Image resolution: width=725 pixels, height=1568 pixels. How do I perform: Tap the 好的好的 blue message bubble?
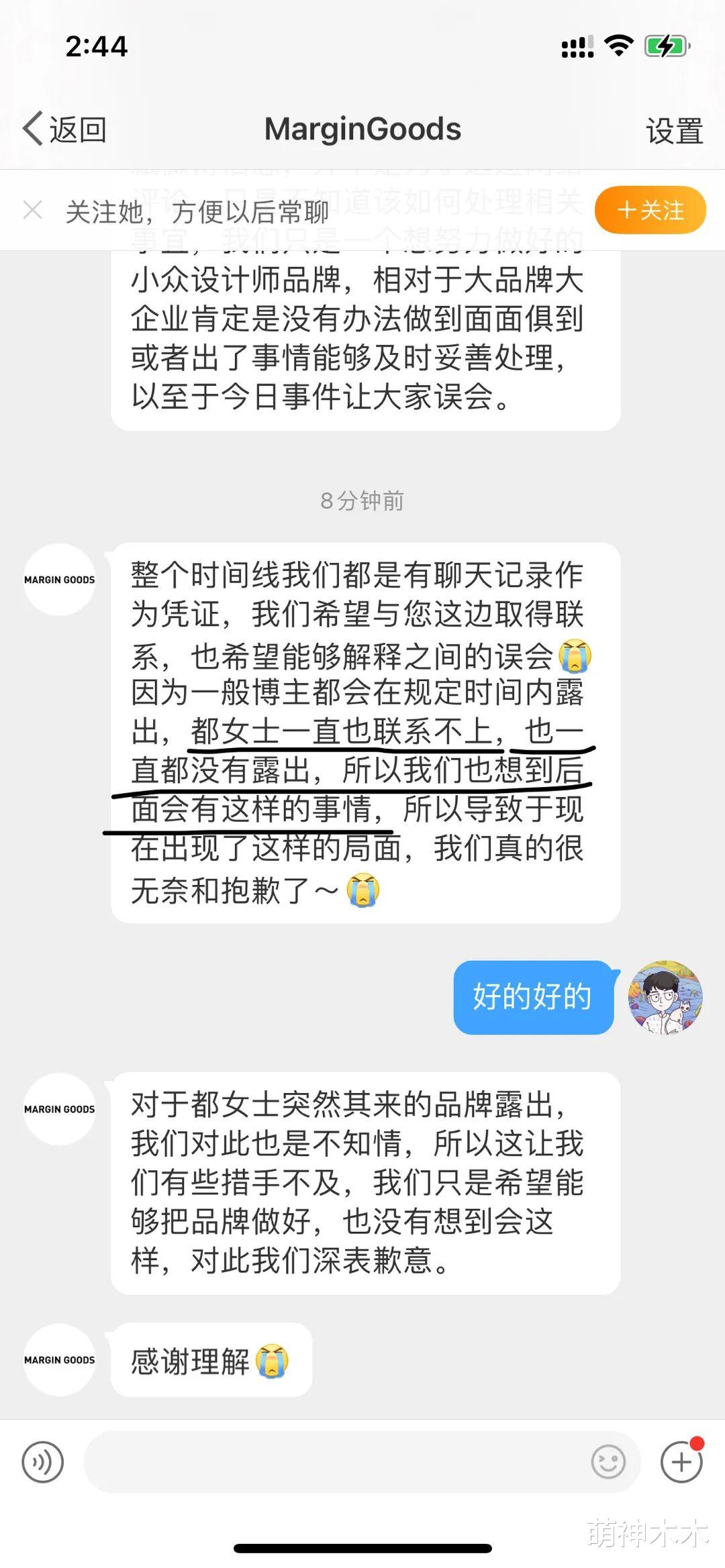click(x=534, y=998)
